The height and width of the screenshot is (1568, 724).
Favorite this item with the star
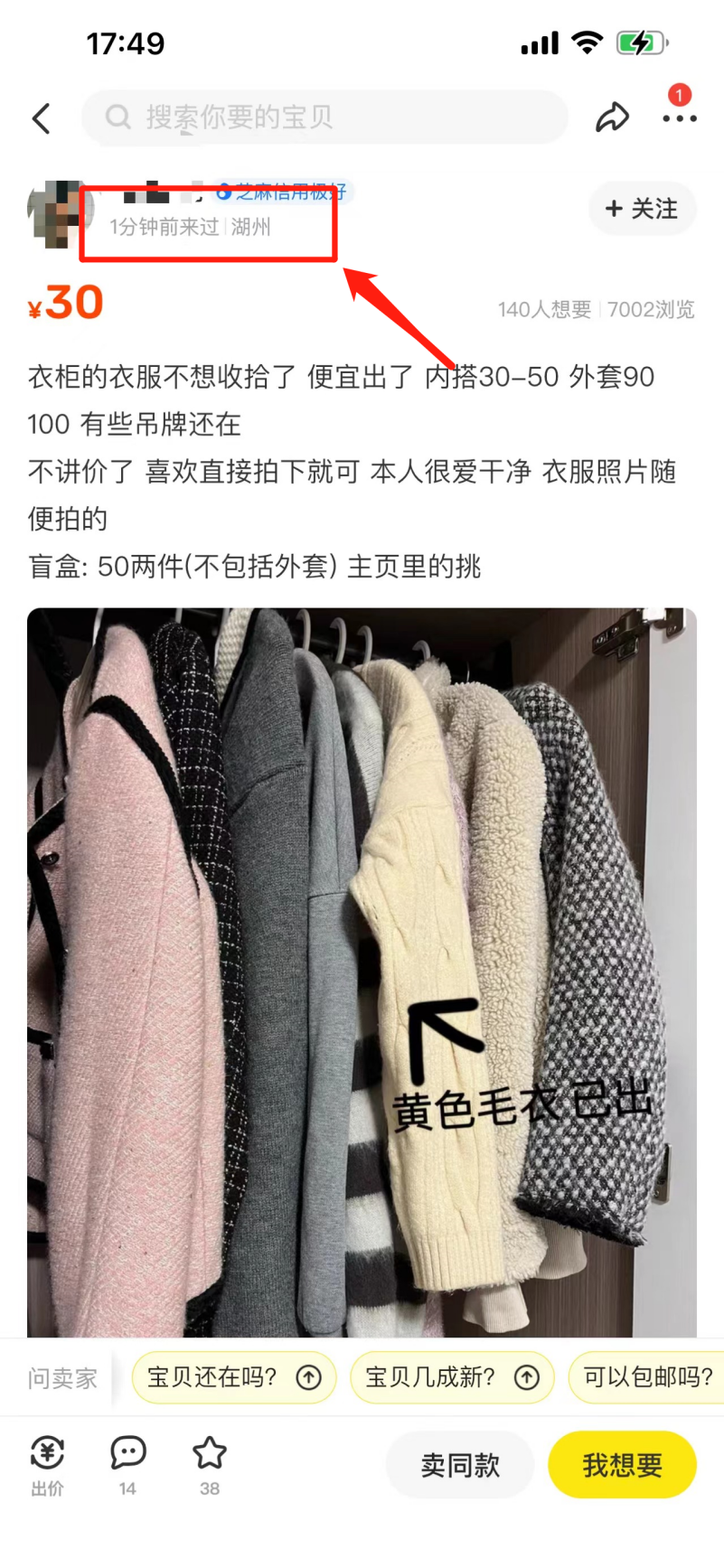tap(210, 1465)
